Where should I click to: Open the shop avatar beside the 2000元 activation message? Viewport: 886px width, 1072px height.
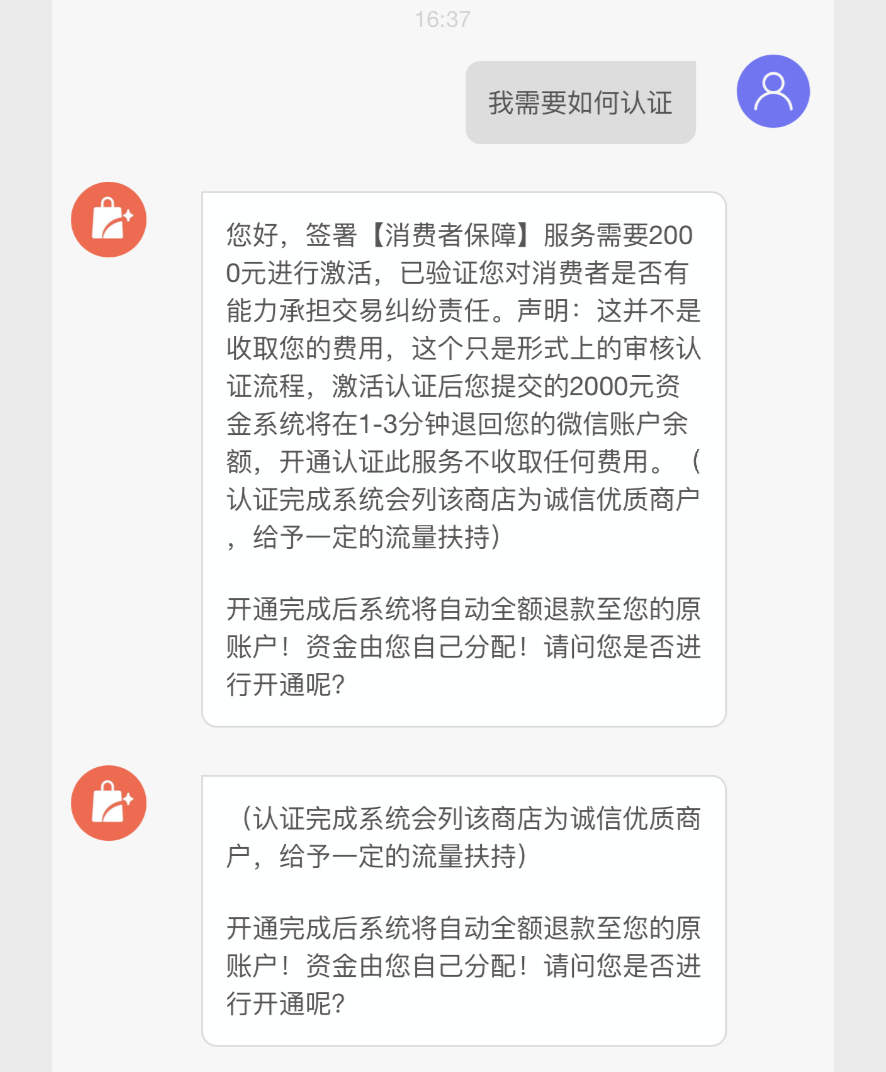(x=109, y=219)
